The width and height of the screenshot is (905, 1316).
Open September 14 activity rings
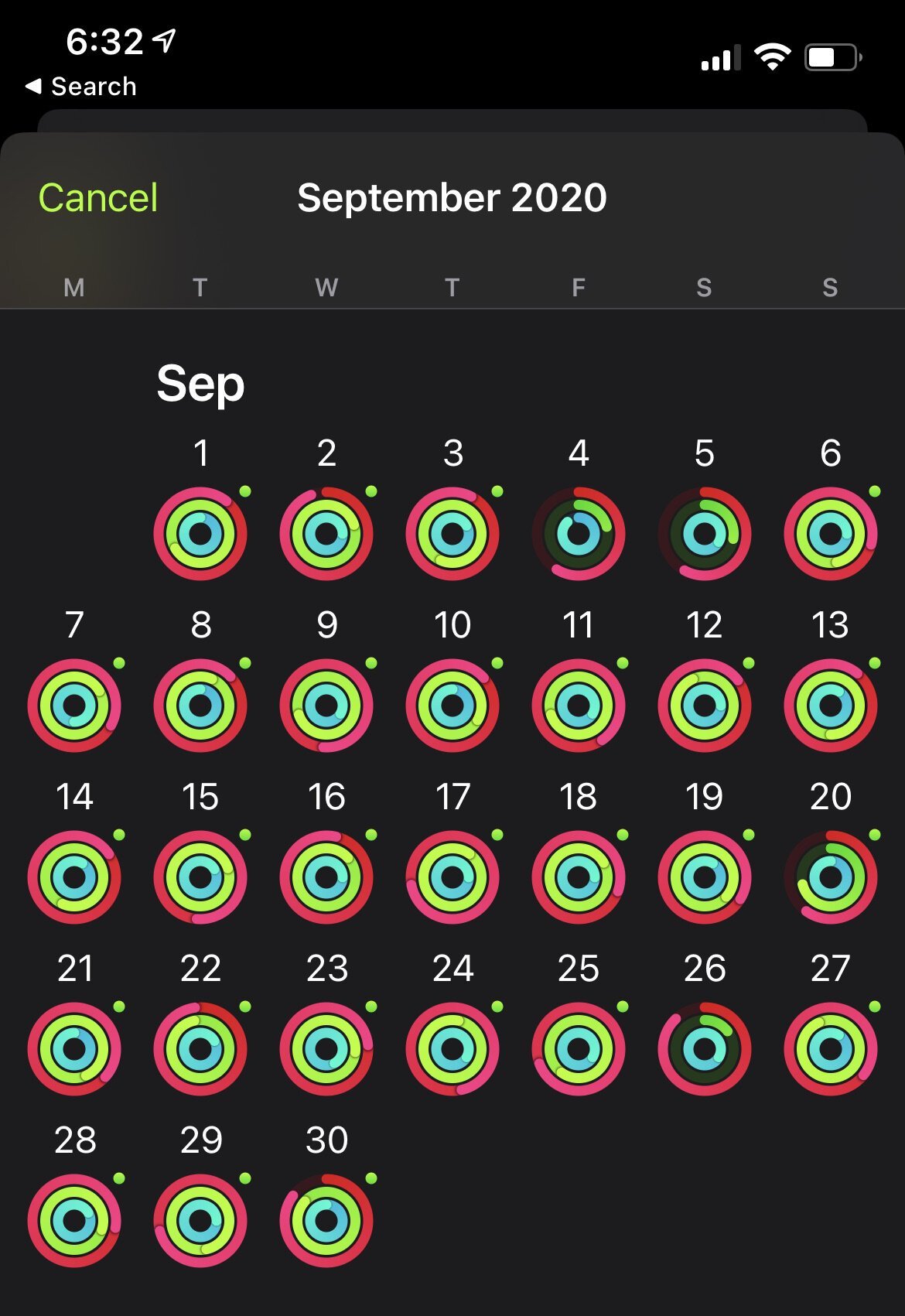74,877
